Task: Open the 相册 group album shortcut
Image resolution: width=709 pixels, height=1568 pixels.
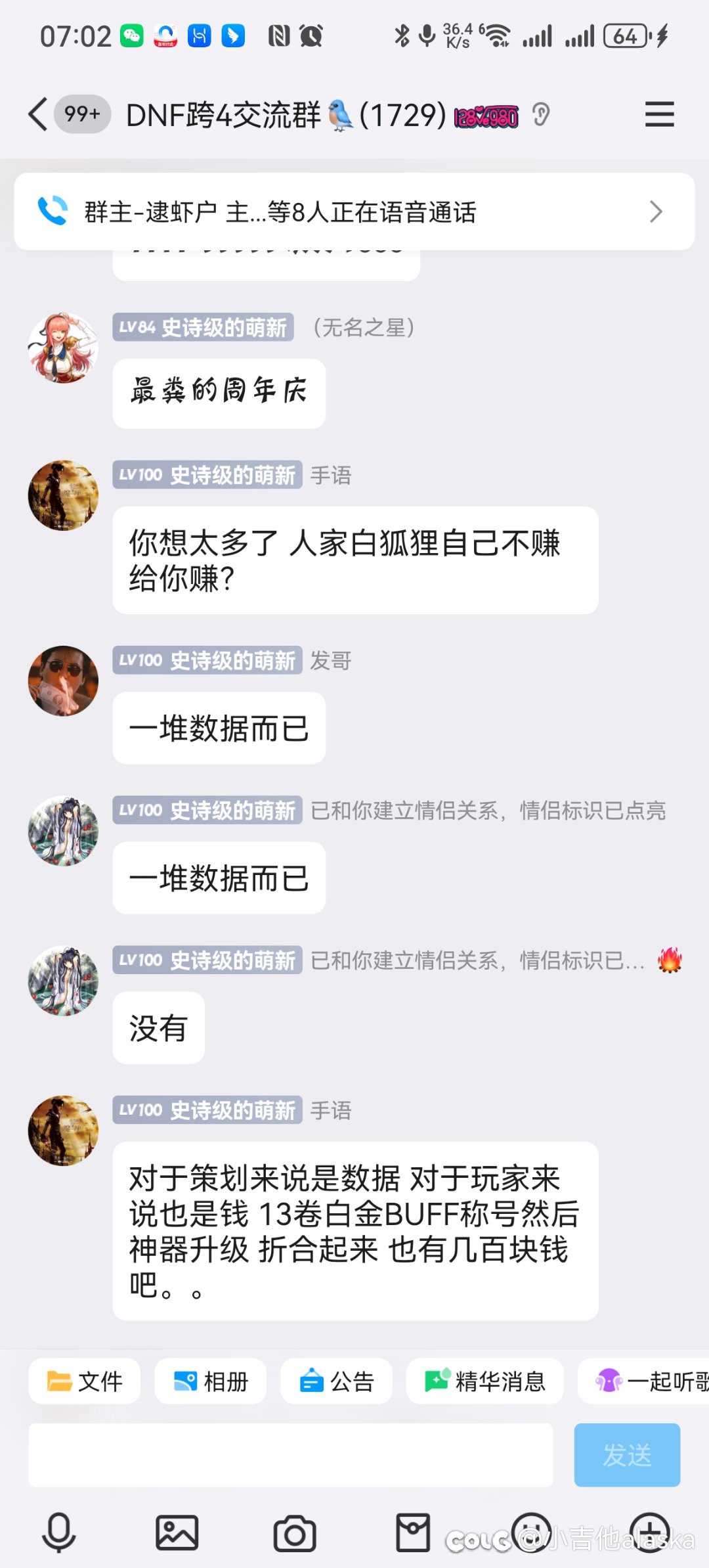Action: (x=210, y=1381)
